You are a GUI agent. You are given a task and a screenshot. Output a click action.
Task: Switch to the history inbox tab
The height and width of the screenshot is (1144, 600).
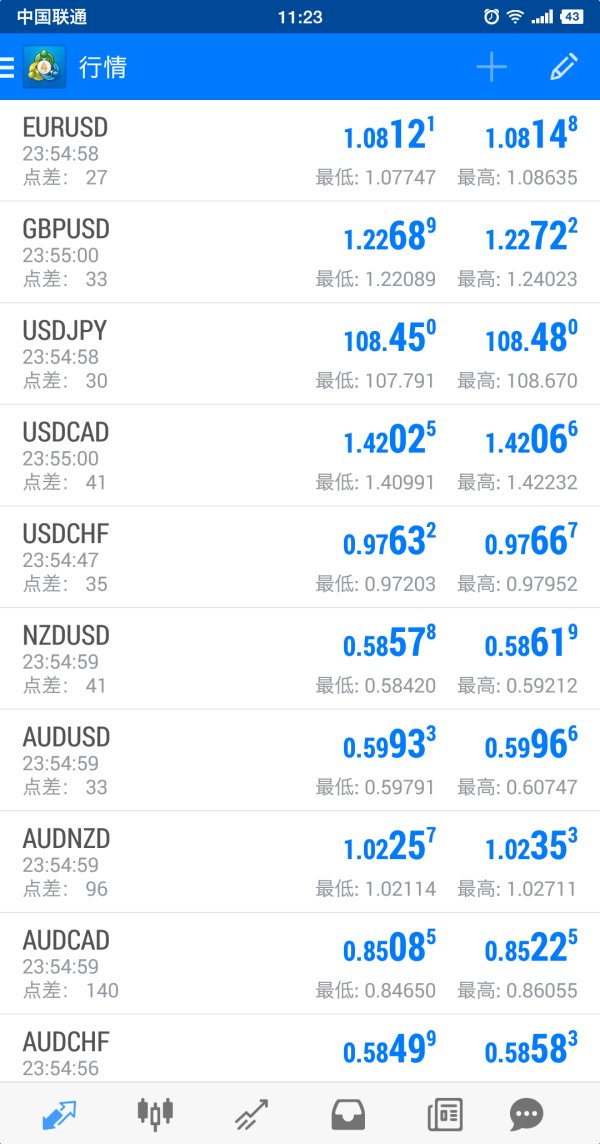pos(348,1115)
